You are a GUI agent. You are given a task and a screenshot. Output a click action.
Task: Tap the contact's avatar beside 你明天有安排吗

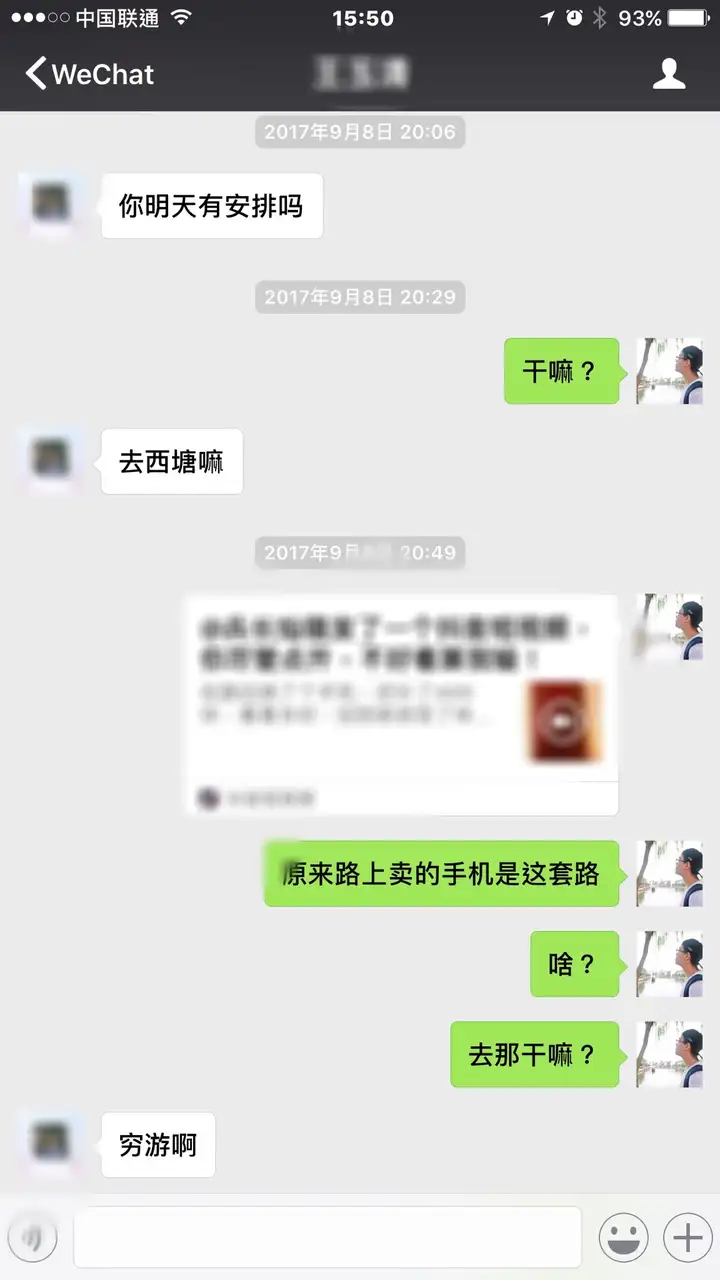tap(51, 205)
